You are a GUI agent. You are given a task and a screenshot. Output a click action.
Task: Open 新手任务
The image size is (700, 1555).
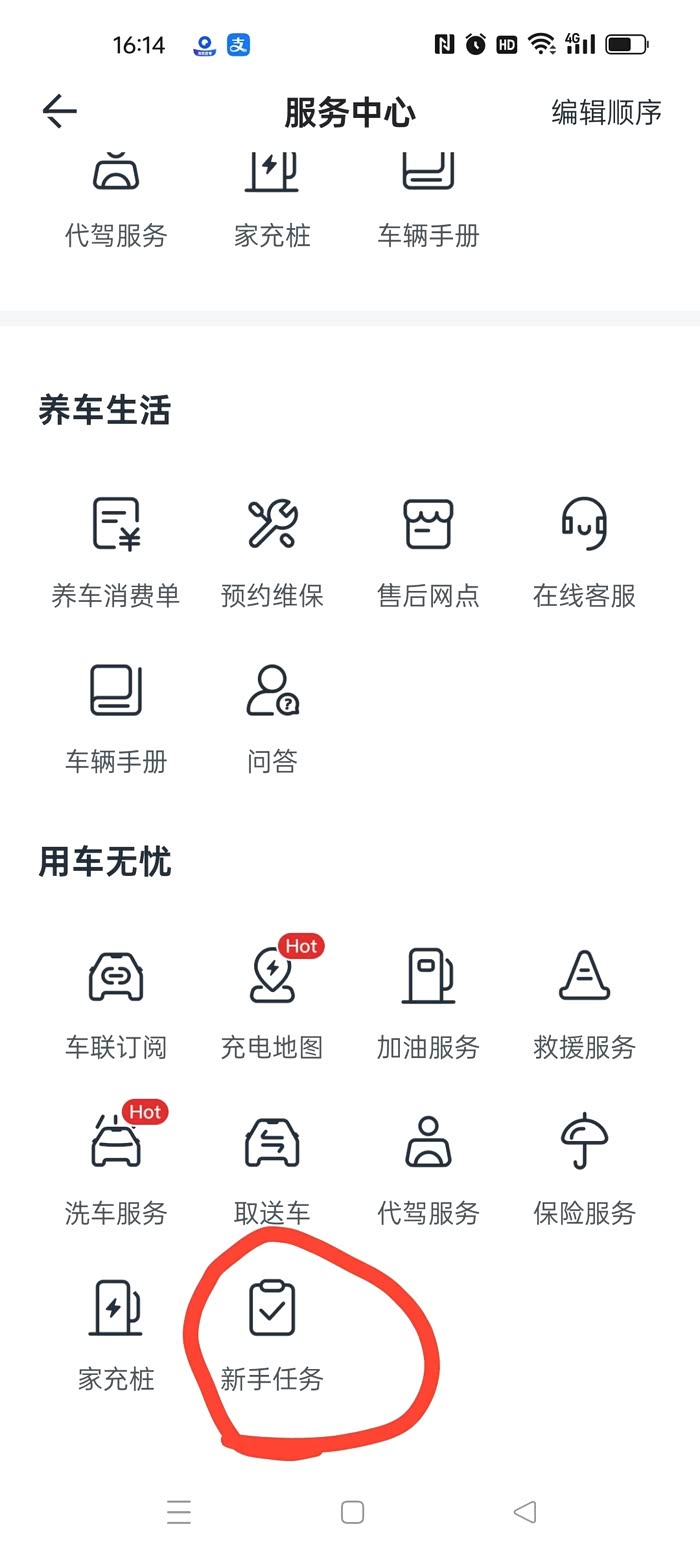point(272,1335)
